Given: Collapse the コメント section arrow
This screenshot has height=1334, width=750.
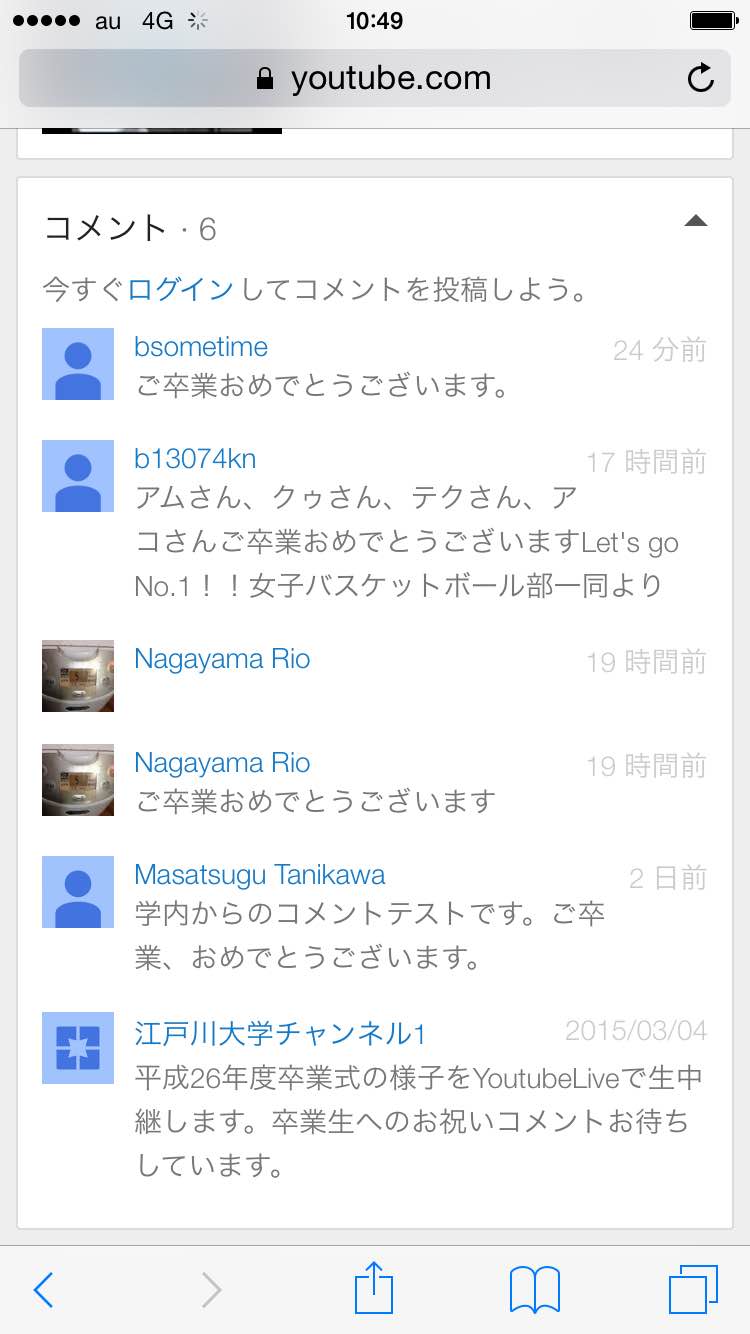Looking at the screenshot, I should click(x=695, y=222).
